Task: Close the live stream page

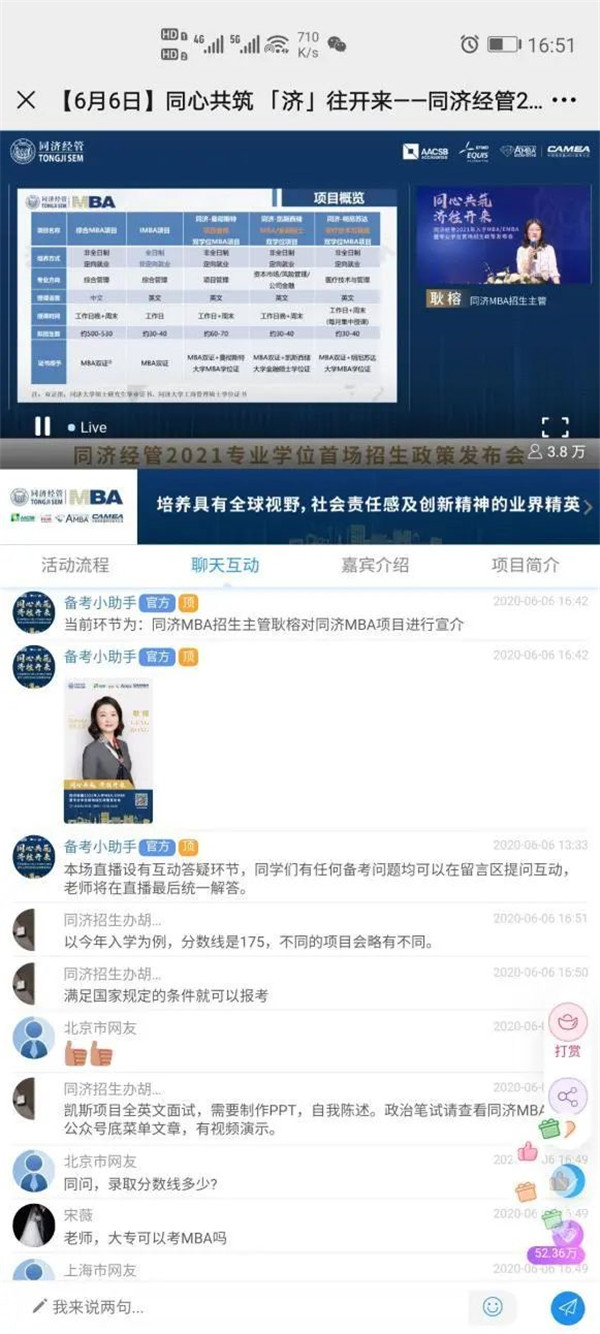Action: (x=27, y=100)
